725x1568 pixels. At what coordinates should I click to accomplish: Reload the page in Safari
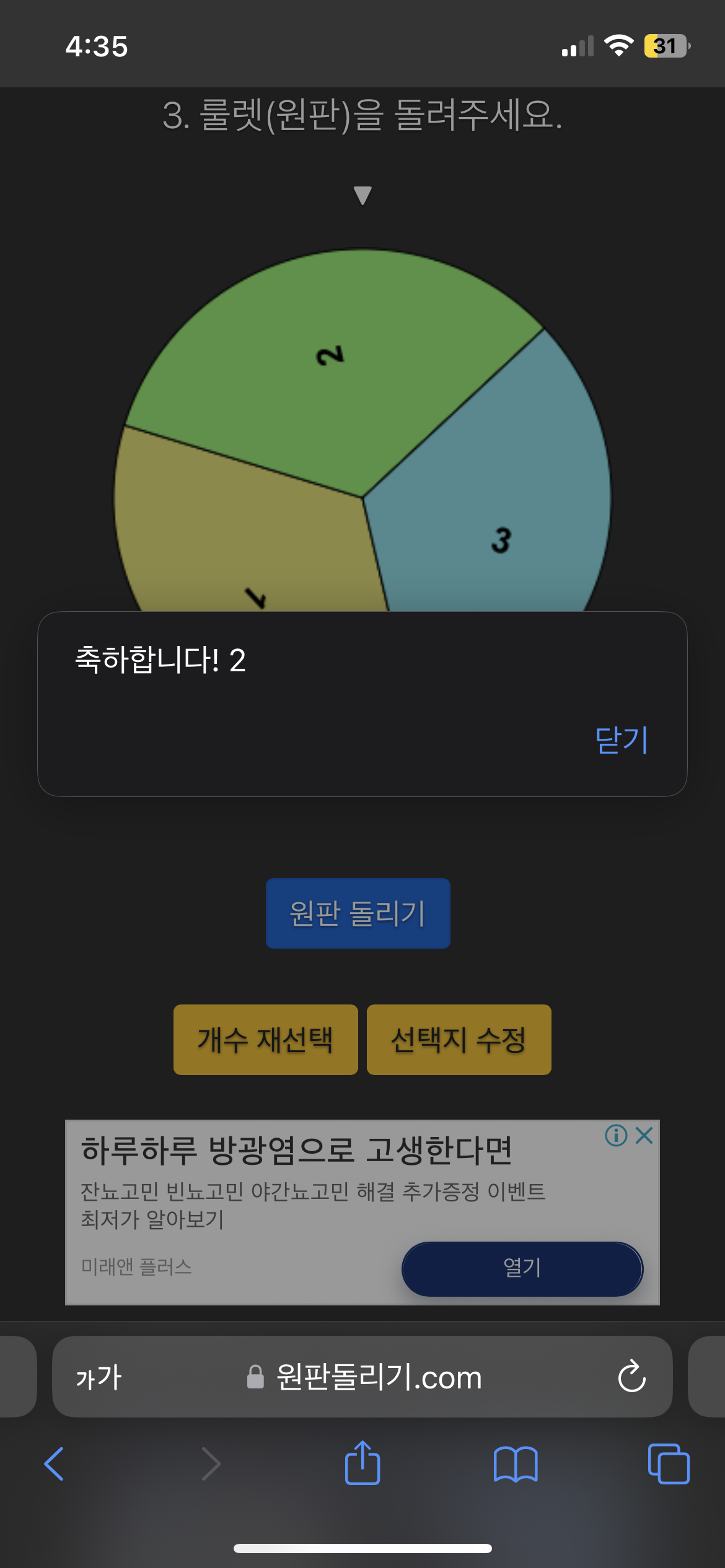point(631,1377)
